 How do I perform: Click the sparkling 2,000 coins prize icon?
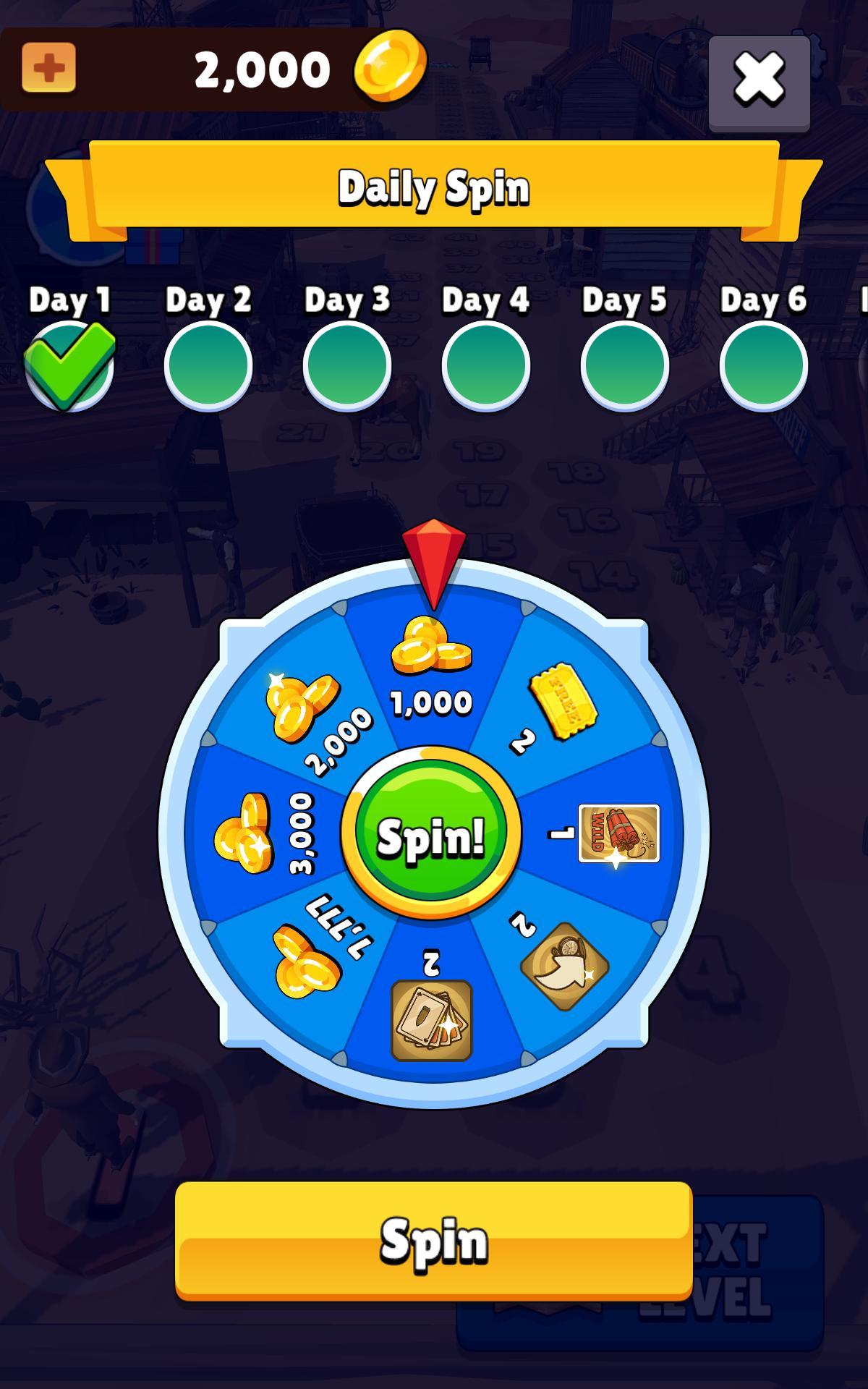(300, 705)
